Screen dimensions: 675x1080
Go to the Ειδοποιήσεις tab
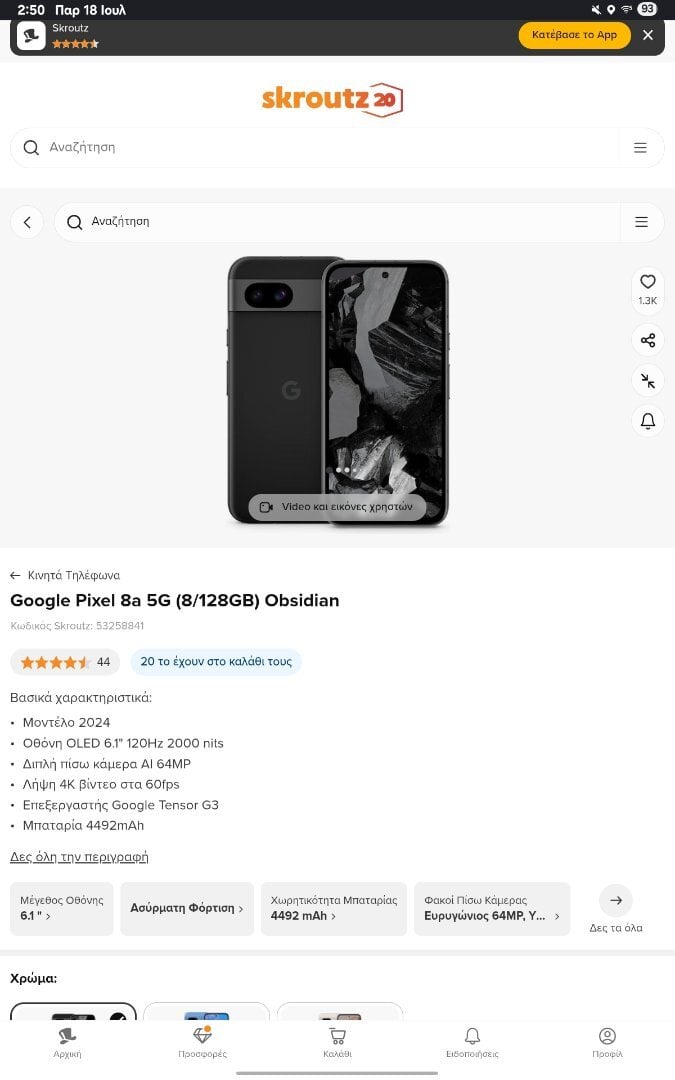click(472, 1041)
